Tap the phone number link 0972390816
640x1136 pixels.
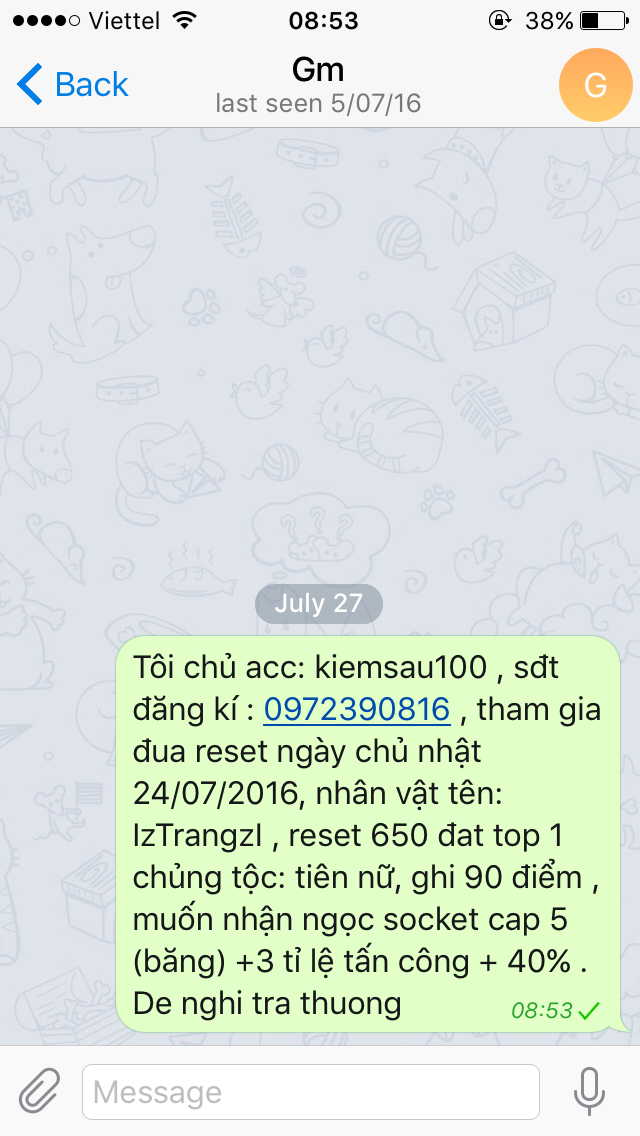[356, 710]
